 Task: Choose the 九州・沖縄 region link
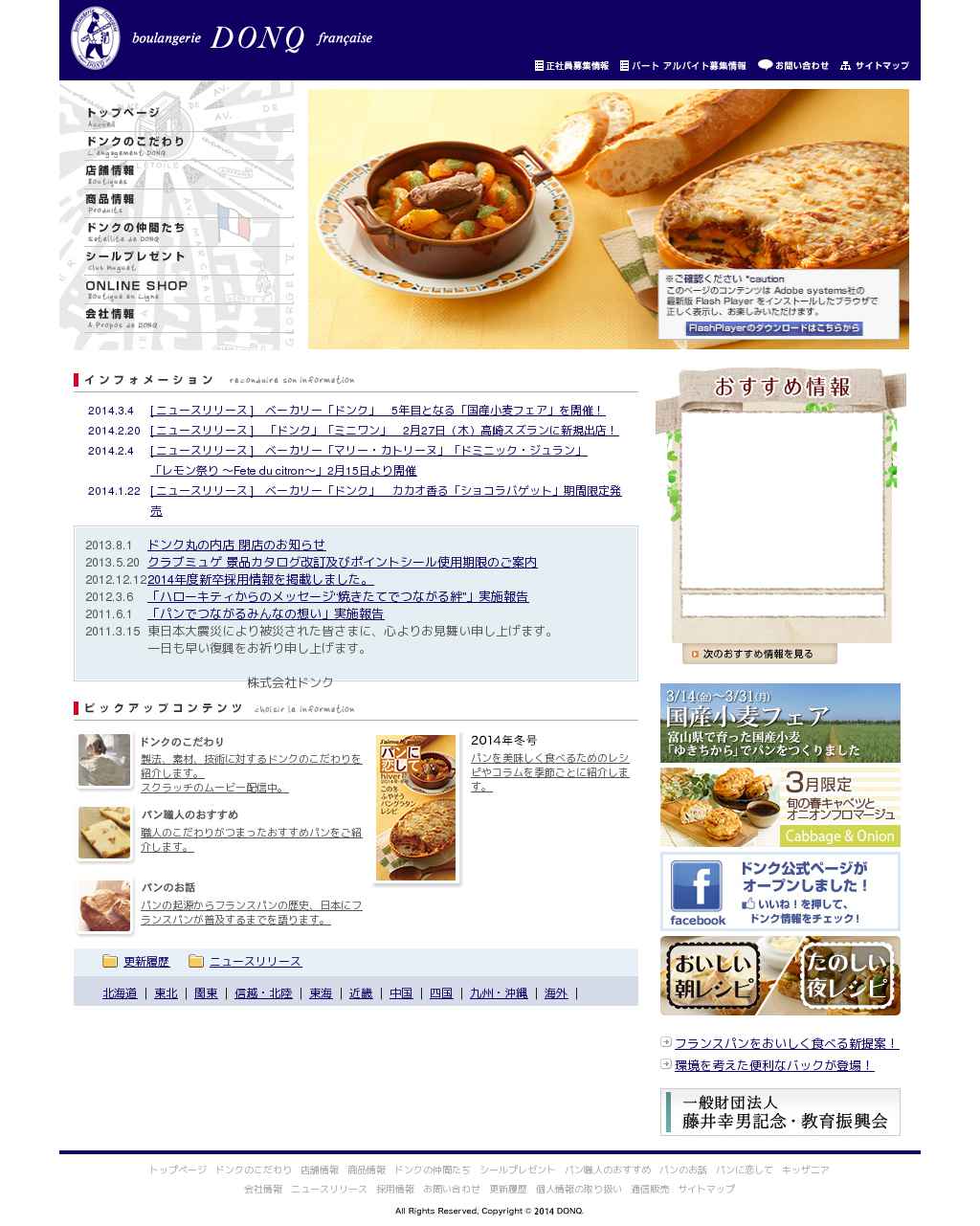[498, 993]
